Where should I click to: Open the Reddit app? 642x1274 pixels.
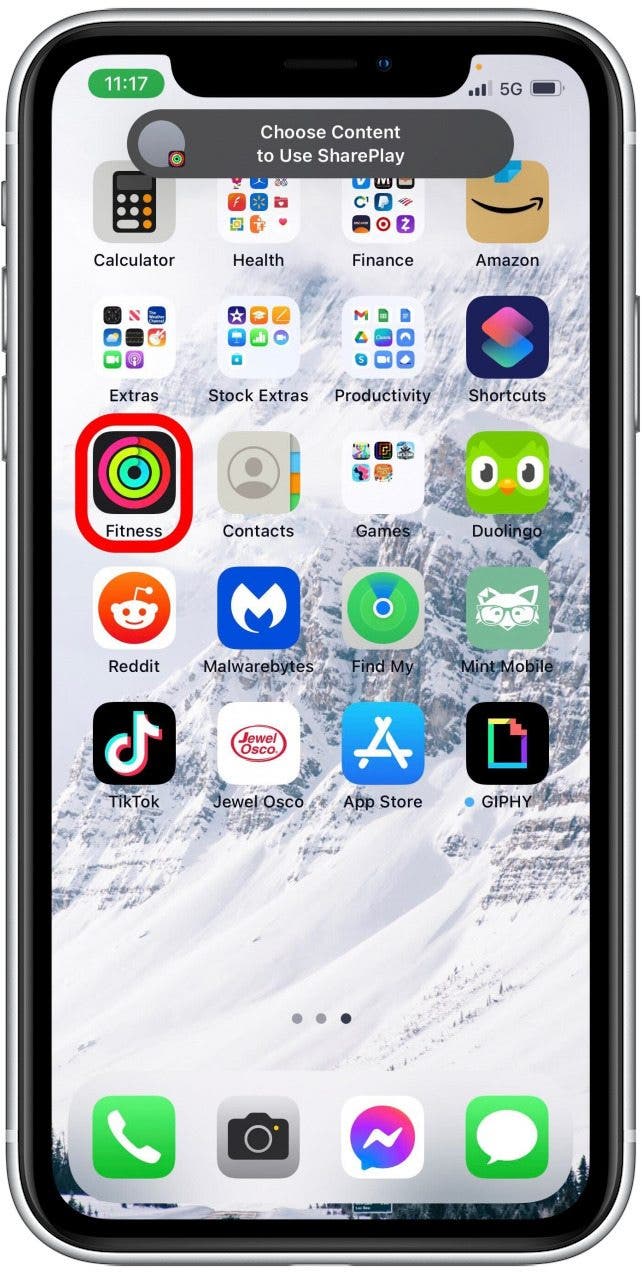(134, 608)
